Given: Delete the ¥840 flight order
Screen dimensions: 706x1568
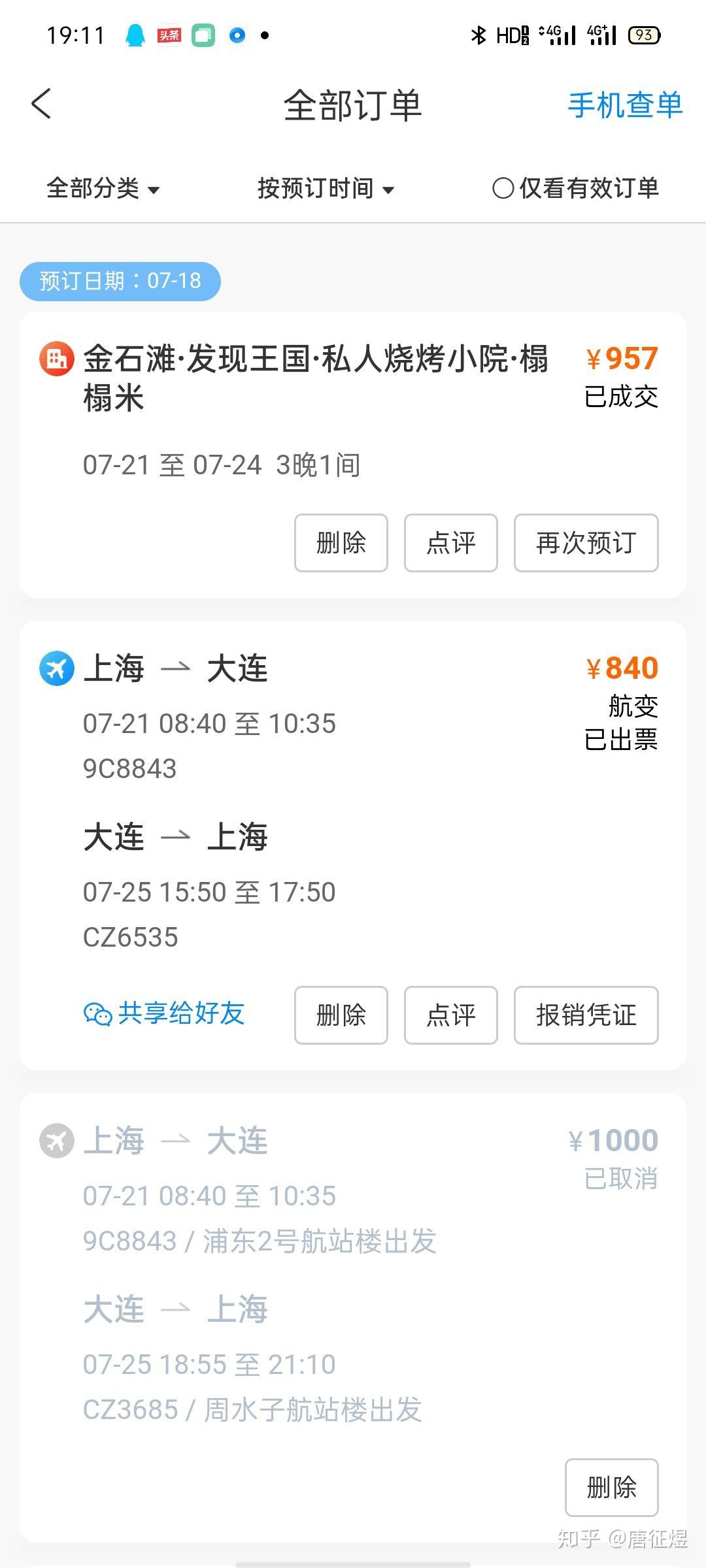Looking at the screenshot, I should tap(341, 1015).
